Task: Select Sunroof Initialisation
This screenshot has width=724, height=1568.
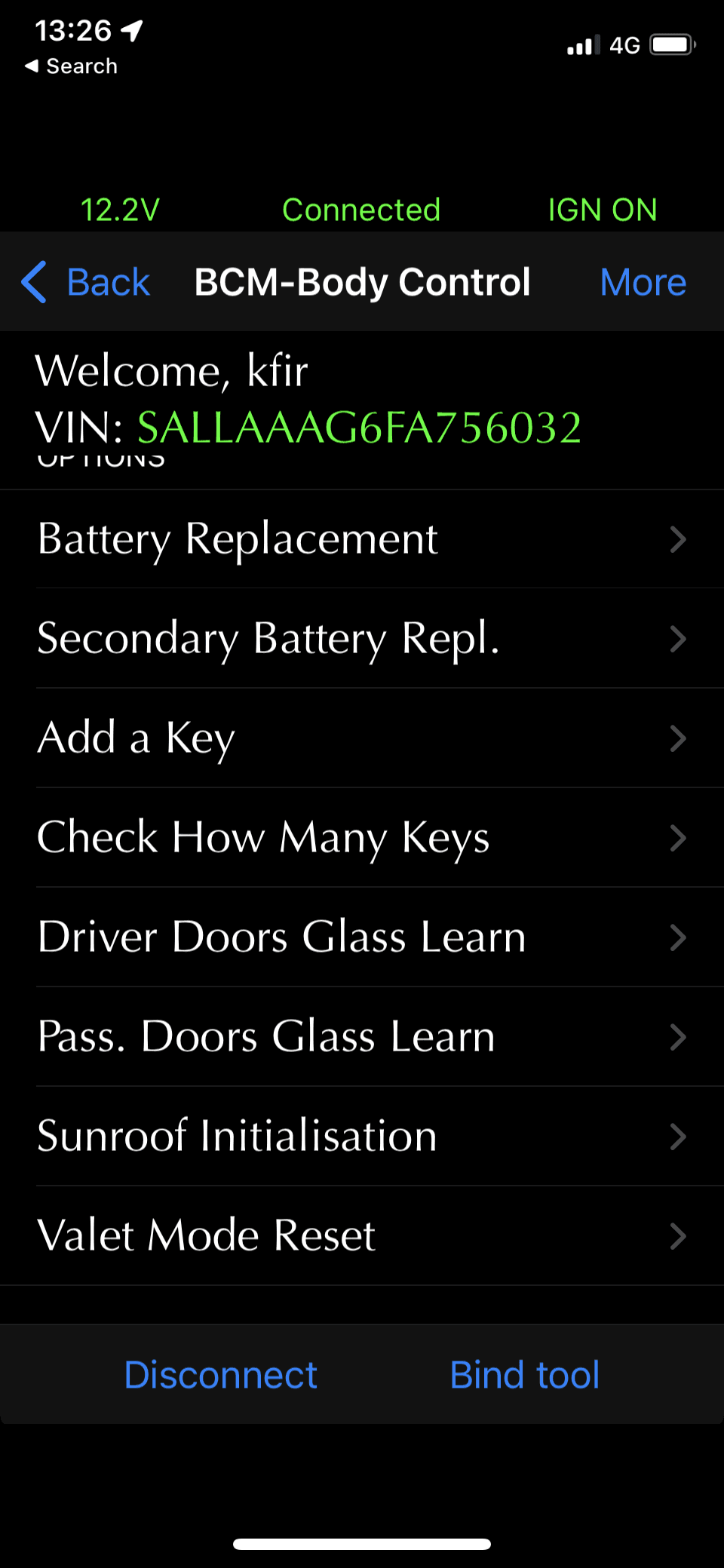Action: click(362, 1137)
